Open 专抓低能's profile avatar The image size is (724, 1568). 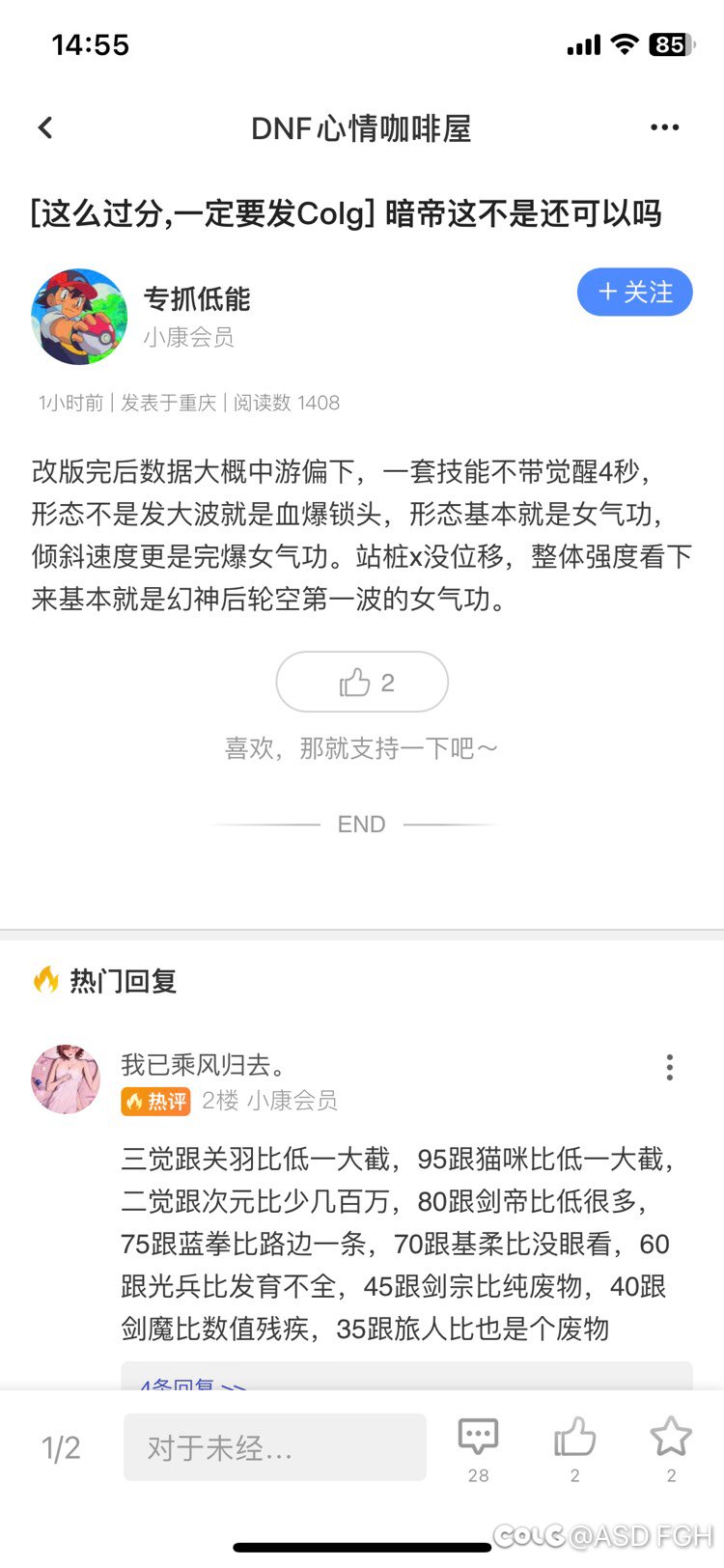coord(79,317)
